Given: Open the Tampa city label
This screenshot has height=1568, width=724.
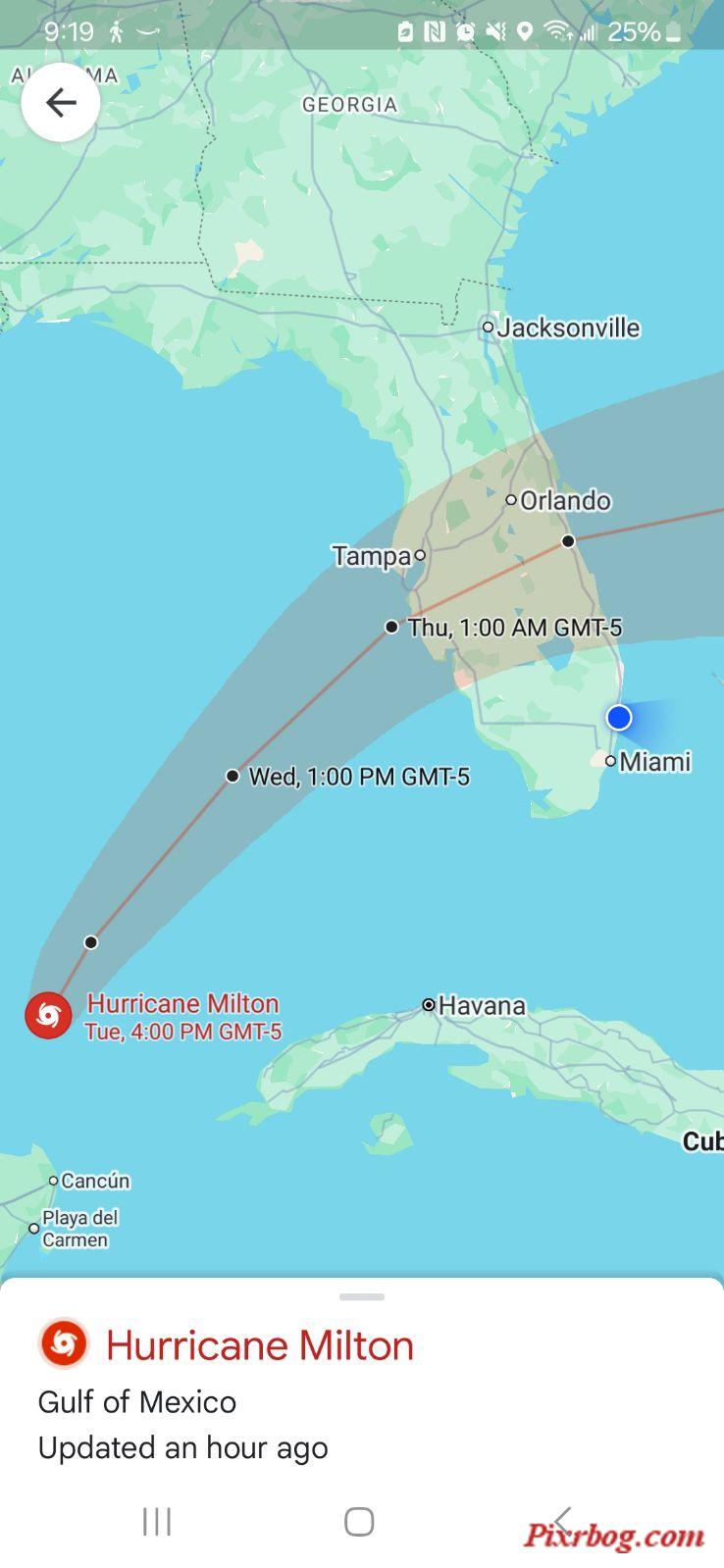Looking at the screenshot, I should point(372,556).
